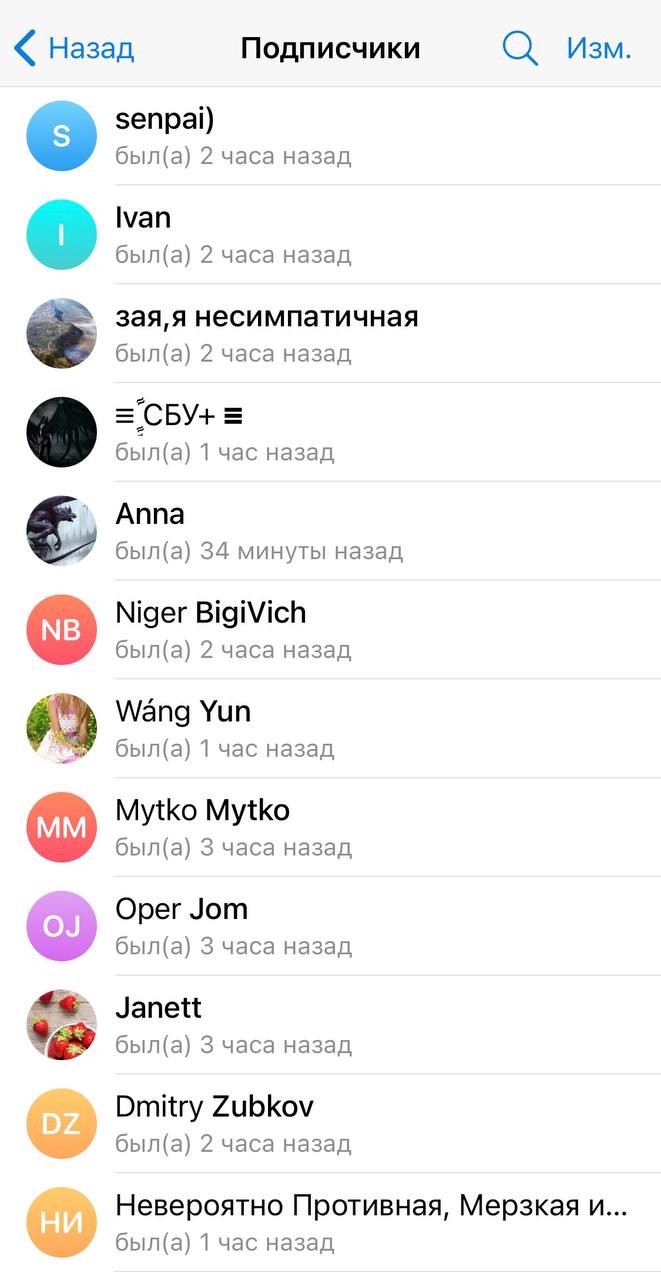Open subscriber зая,я несимпатичная
The height and width of the screenshot is (1280, 661).
(330, 333)
